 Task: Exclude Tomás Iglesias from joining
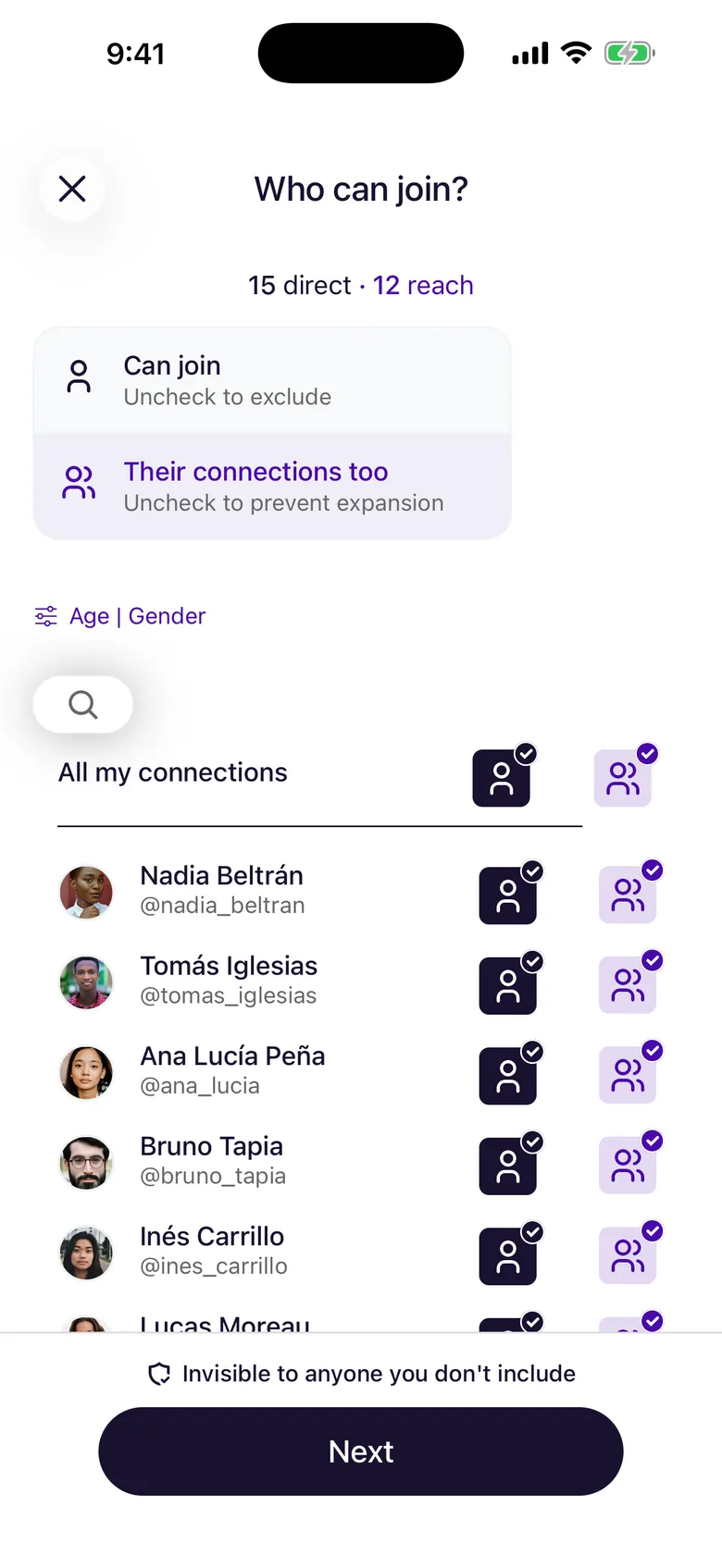coord(508,984)
